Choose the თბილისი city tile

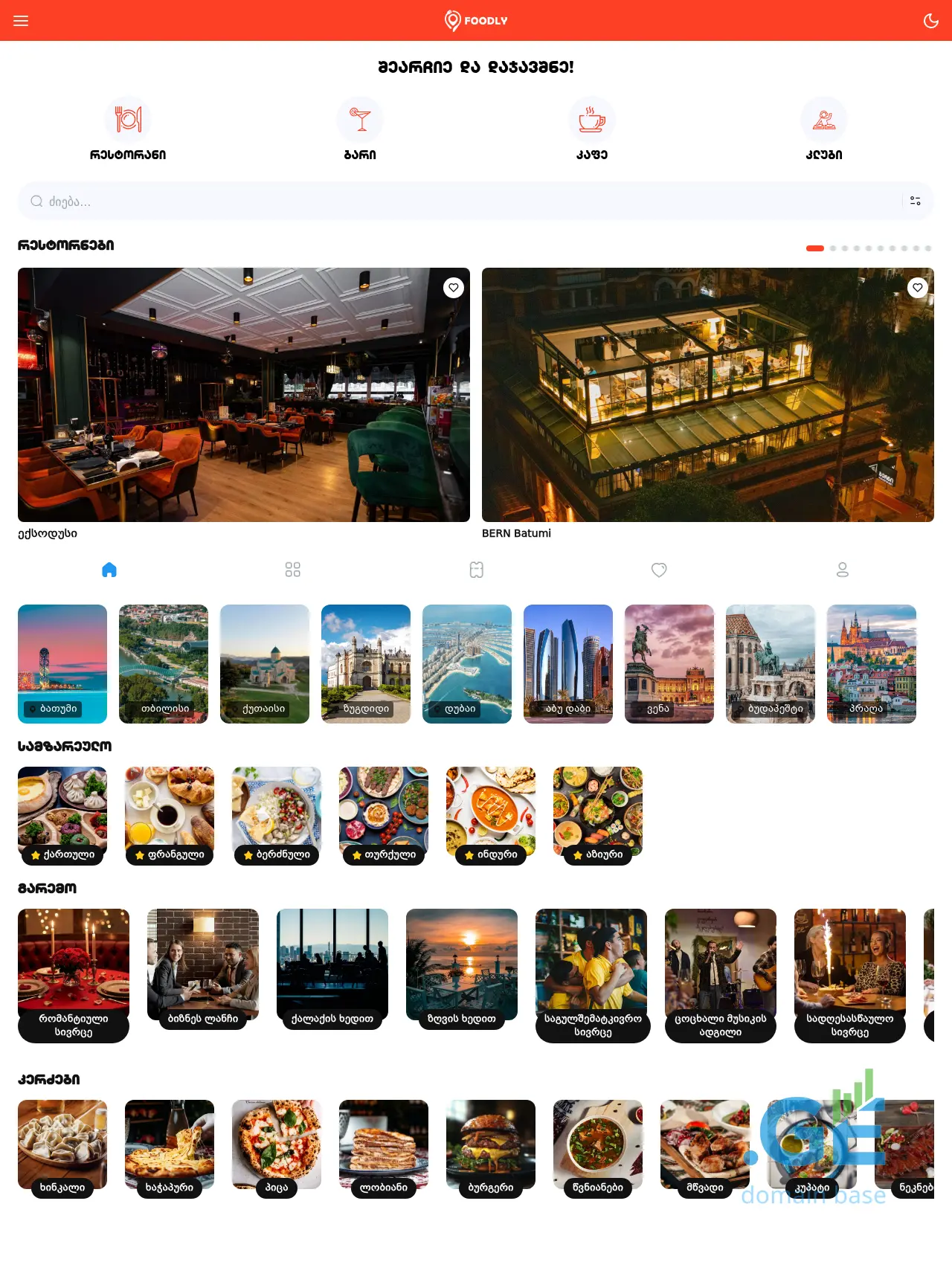click(x=164, y=663)
